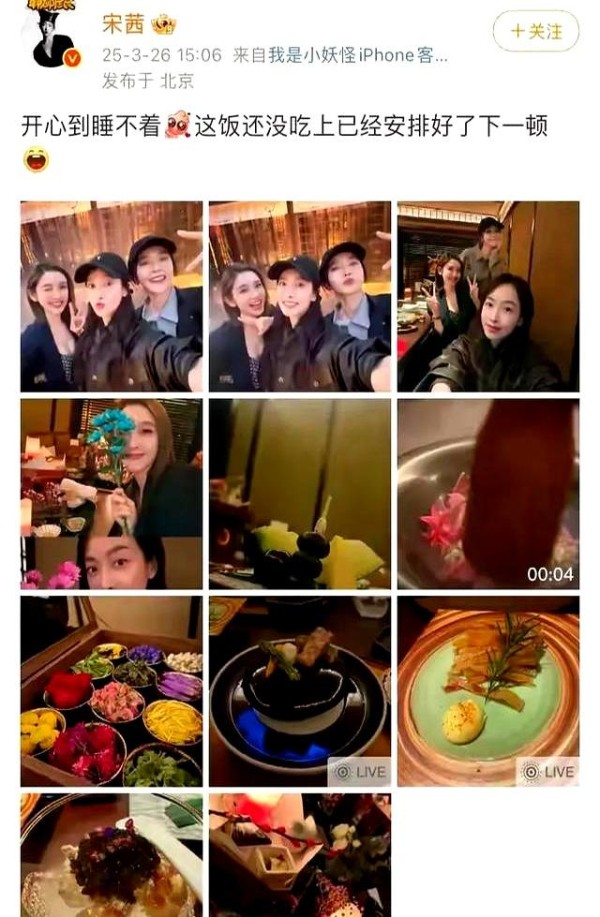View the photo of three women at restaurant table
600x917 pixels.
pos(488,296)
